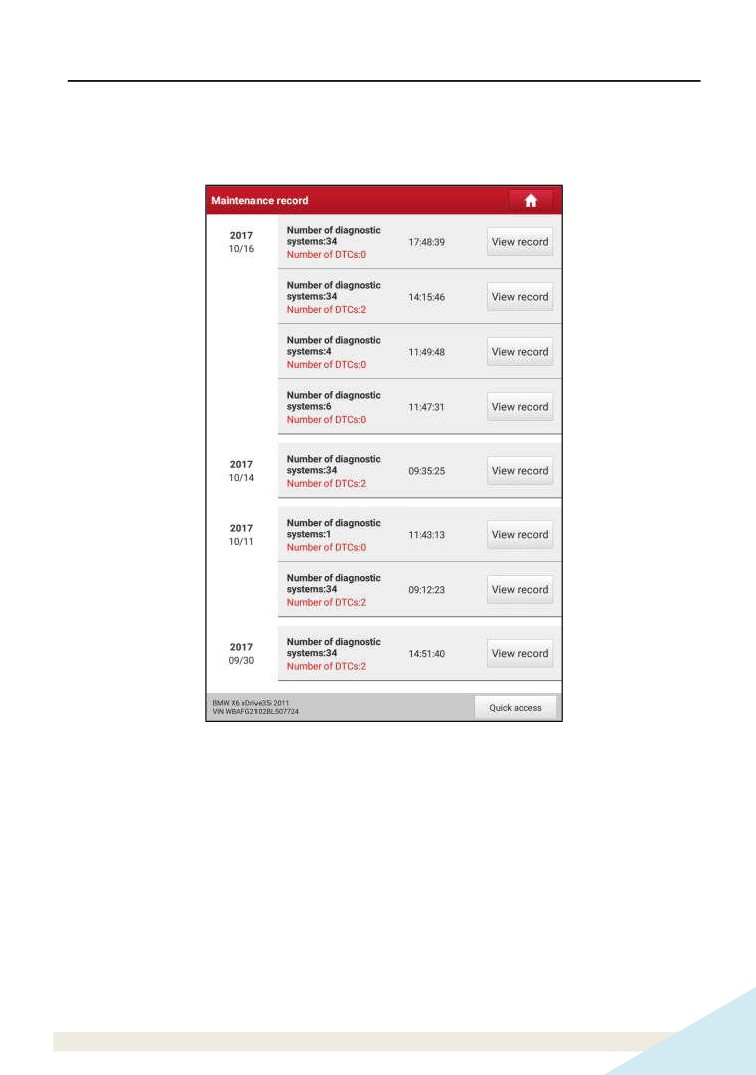View the 09:35:25 record from 10/14
The width and height of the screenshot is (756, 1075).
[x=520, y=471]
